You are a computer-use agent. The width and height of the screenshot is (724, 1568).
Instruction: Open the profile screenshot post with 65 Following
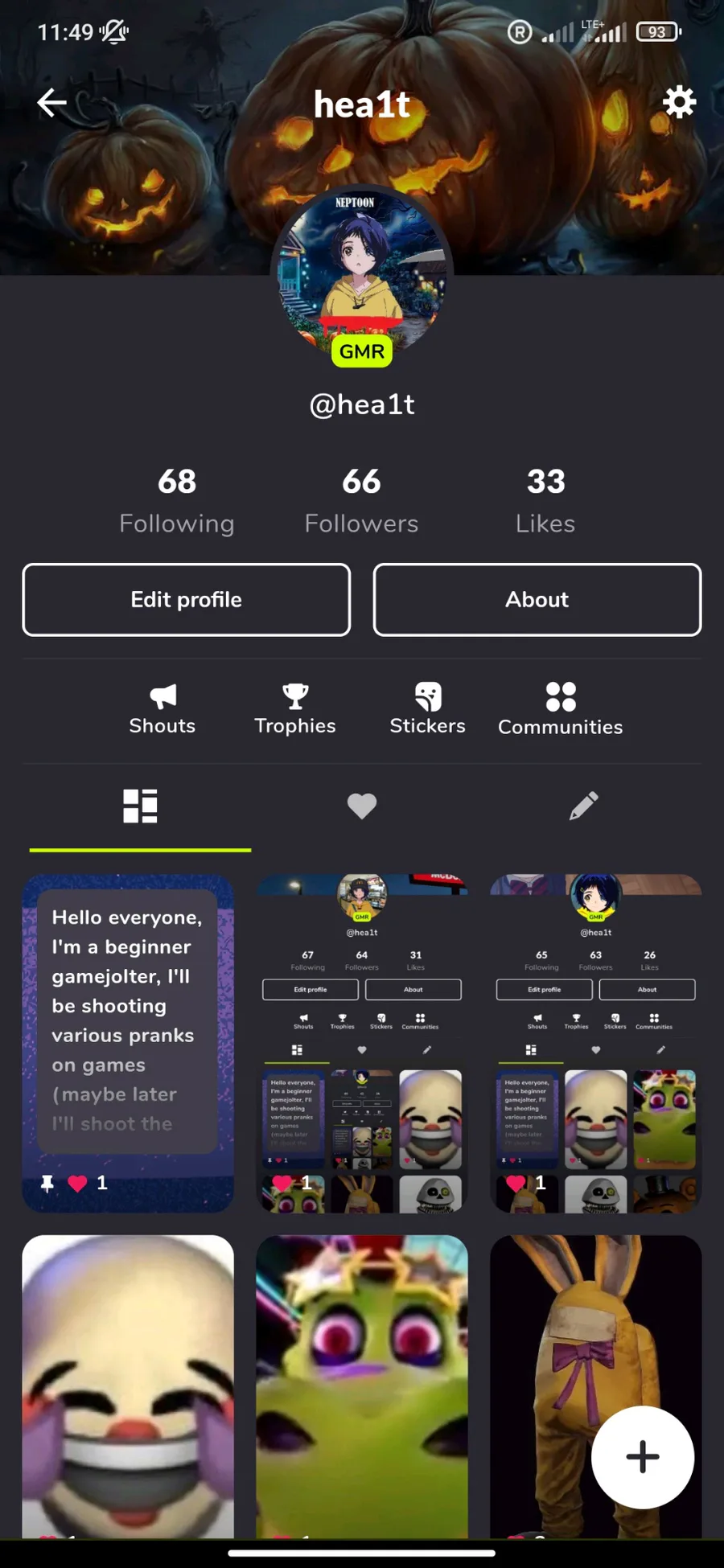point(595,1041)
